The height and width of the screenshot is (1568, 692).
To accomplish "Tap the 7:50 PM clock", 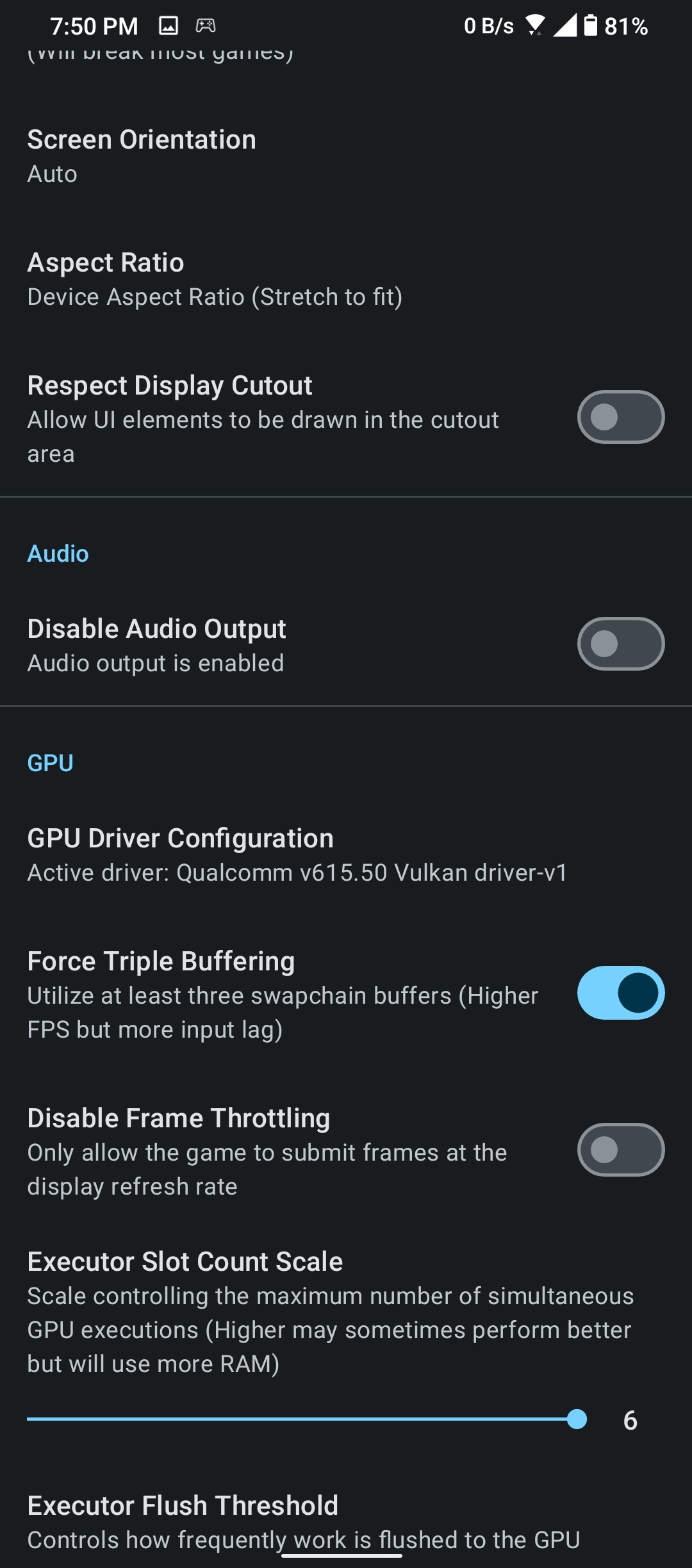I will (x=94, y=26).
